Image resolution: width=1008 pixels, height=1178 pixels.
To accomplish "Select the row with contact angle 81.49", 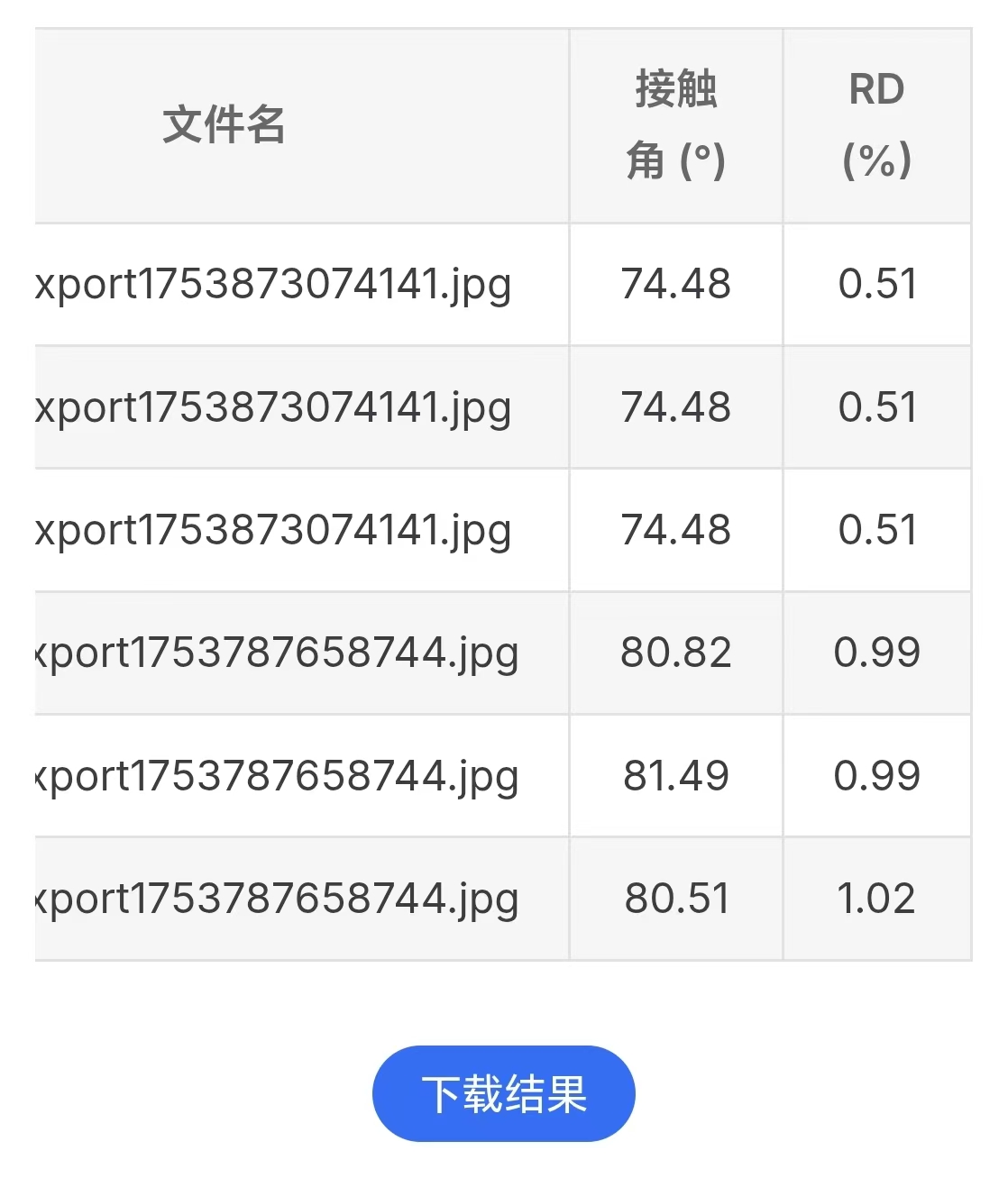I will point(275,777).
